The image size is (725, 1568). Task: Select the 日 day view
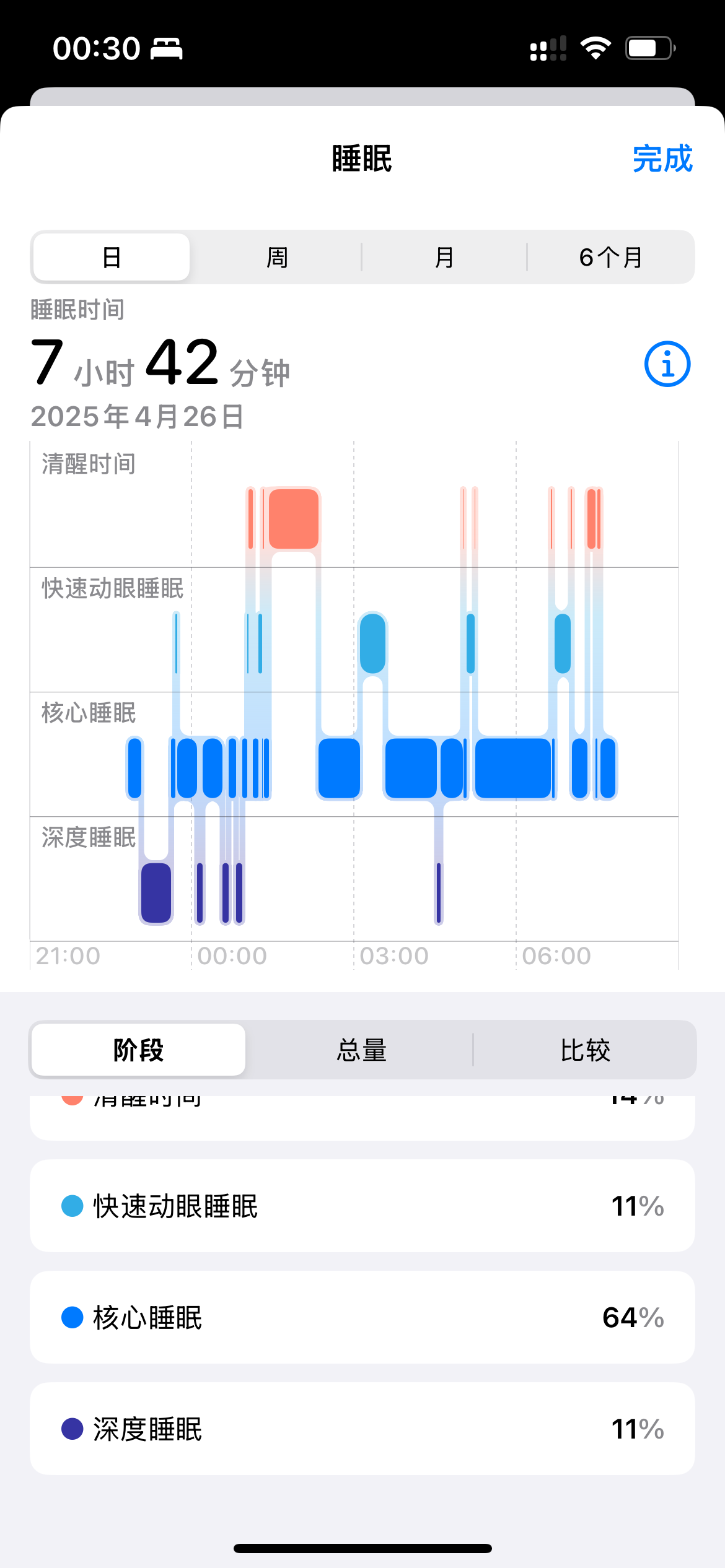pyautogui.click(x=112, y=257)
